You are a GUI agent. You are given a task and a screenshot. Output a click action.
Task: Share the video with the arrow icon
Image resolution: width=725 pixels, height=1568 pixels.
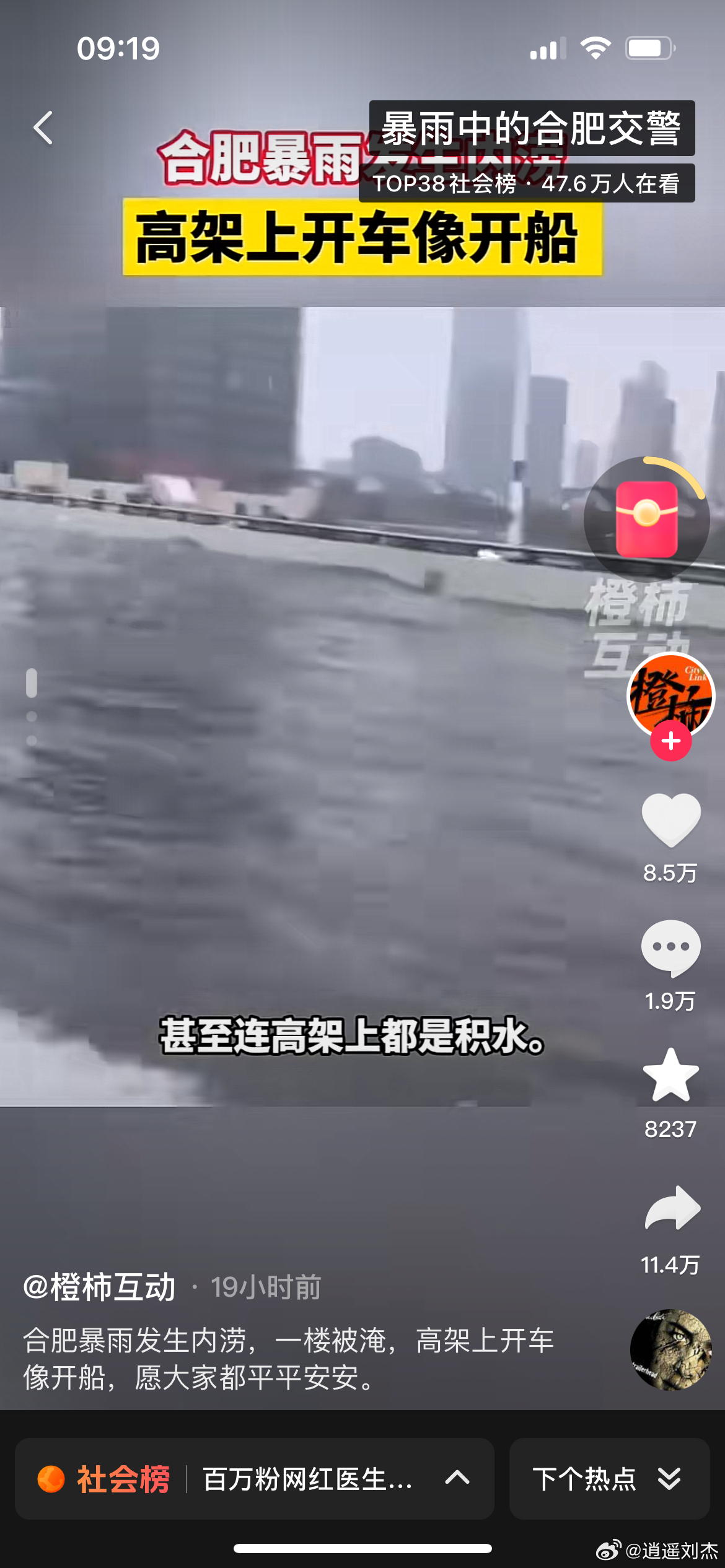[672, 1208]
